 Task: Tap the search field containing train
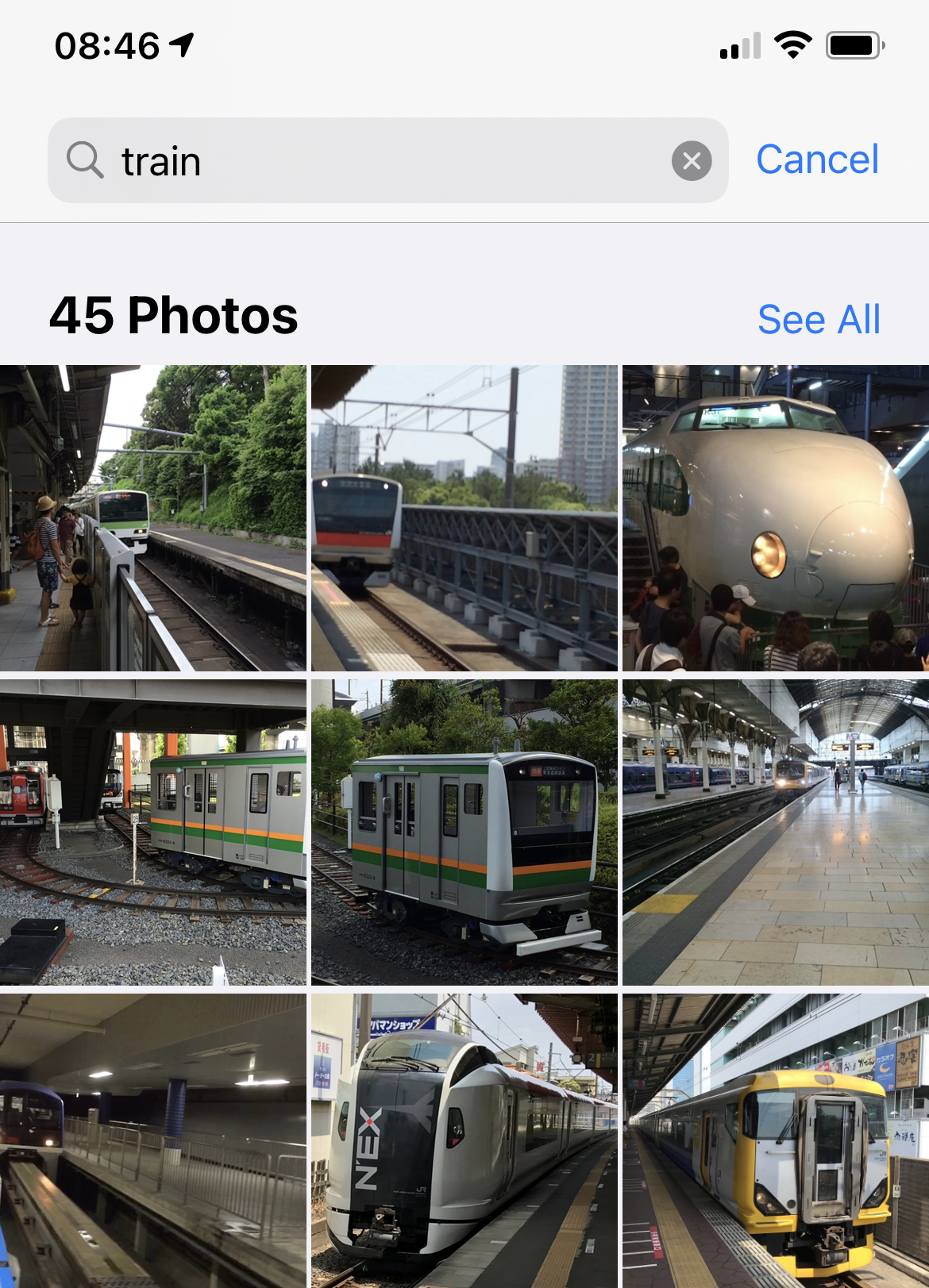click(x=388, y=160)
